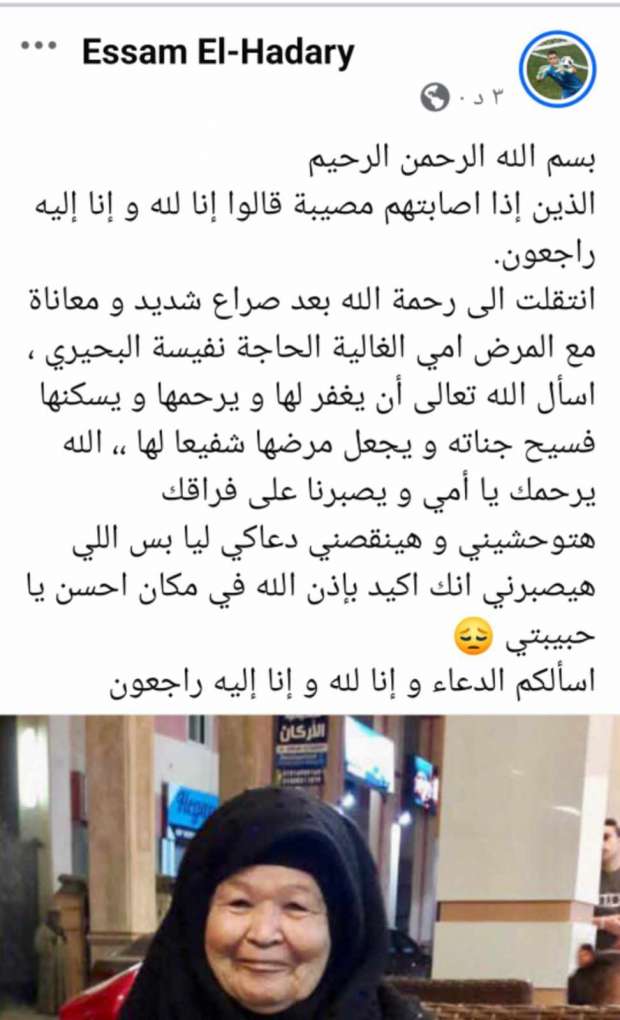620x1020 pixels.
Task: Open Essam El-Hadary's profile from name
Action: tap(218, 53)
